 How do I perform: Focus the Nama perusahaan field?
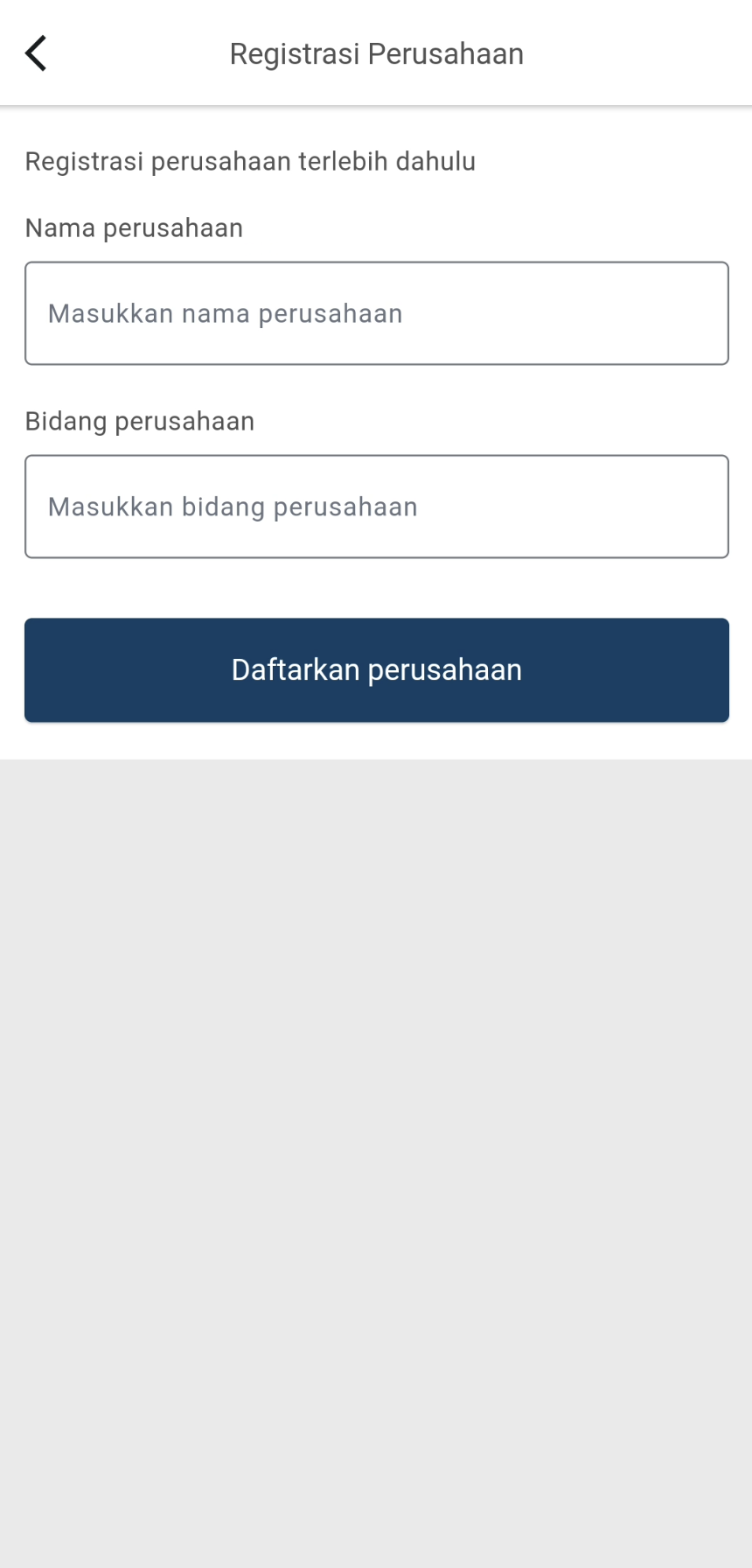(x=376, y=313)
